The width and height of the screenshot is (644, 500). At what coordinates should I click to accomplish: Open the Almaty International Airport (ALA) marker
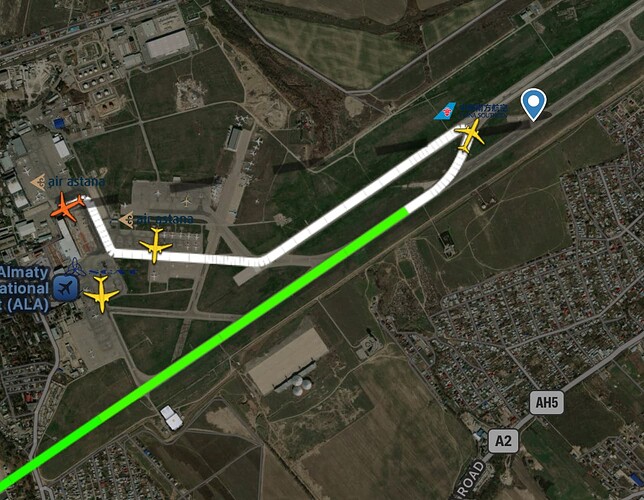(67, 289)
